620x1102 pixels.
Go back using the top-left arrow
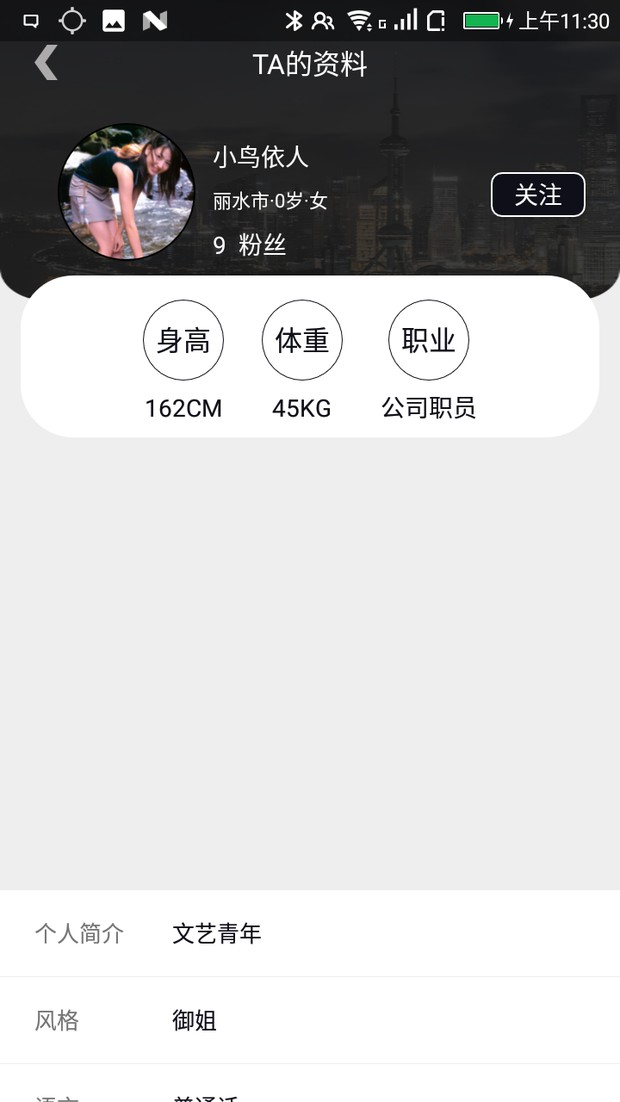(x=46, y=63)
